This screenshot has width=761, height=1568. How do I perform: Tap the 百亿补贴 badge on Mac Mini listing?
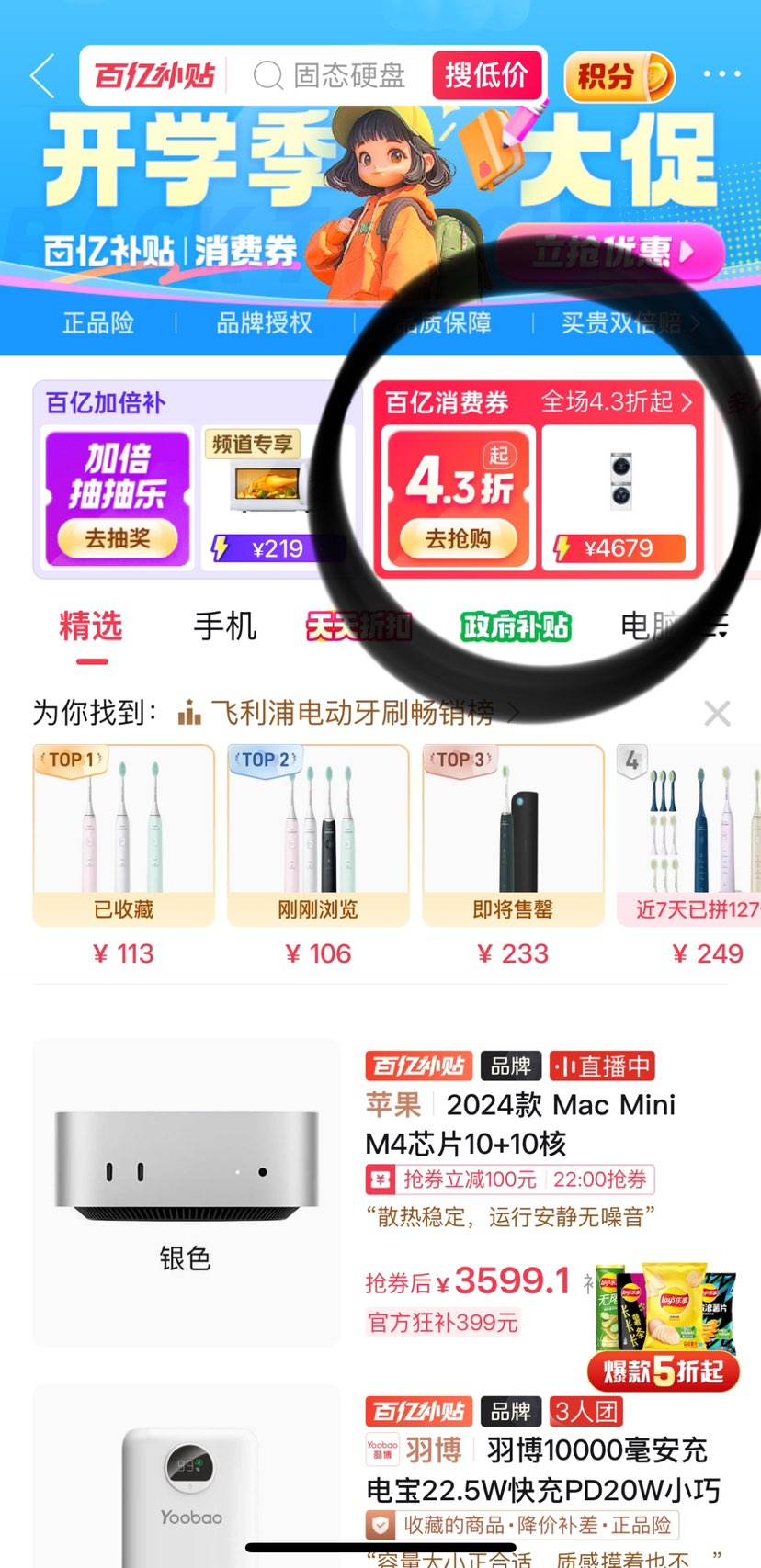click(419, 1066)
